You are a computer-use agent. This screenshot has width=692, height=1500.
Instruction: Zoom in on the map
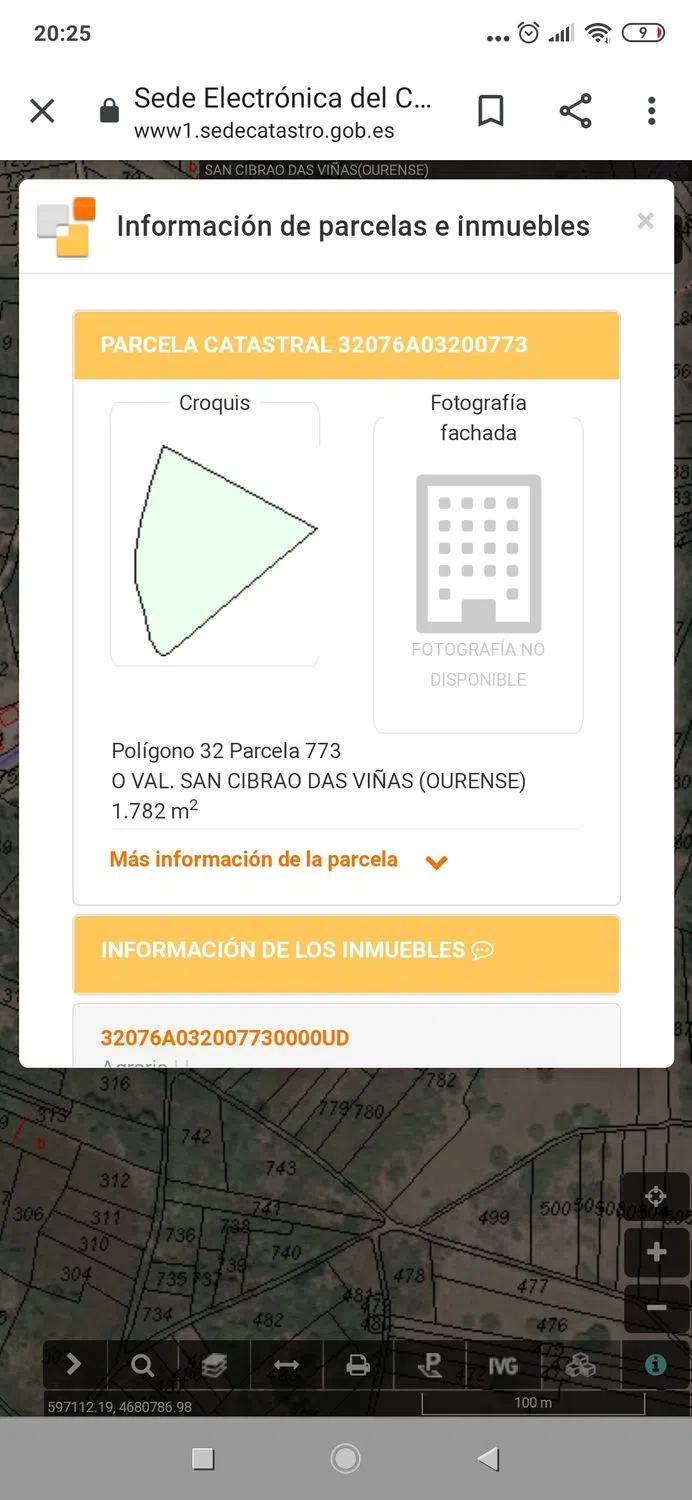click(x=656, y=1252)
